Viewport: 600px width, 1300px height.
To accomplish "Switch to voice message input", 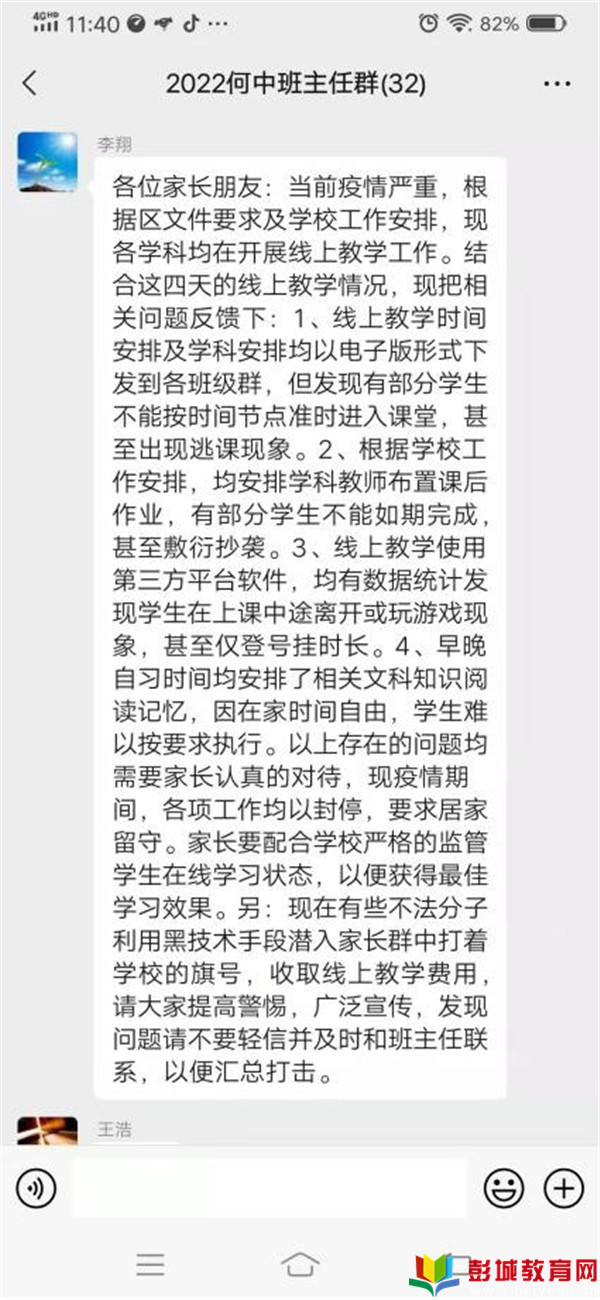I will (36, 1188).
